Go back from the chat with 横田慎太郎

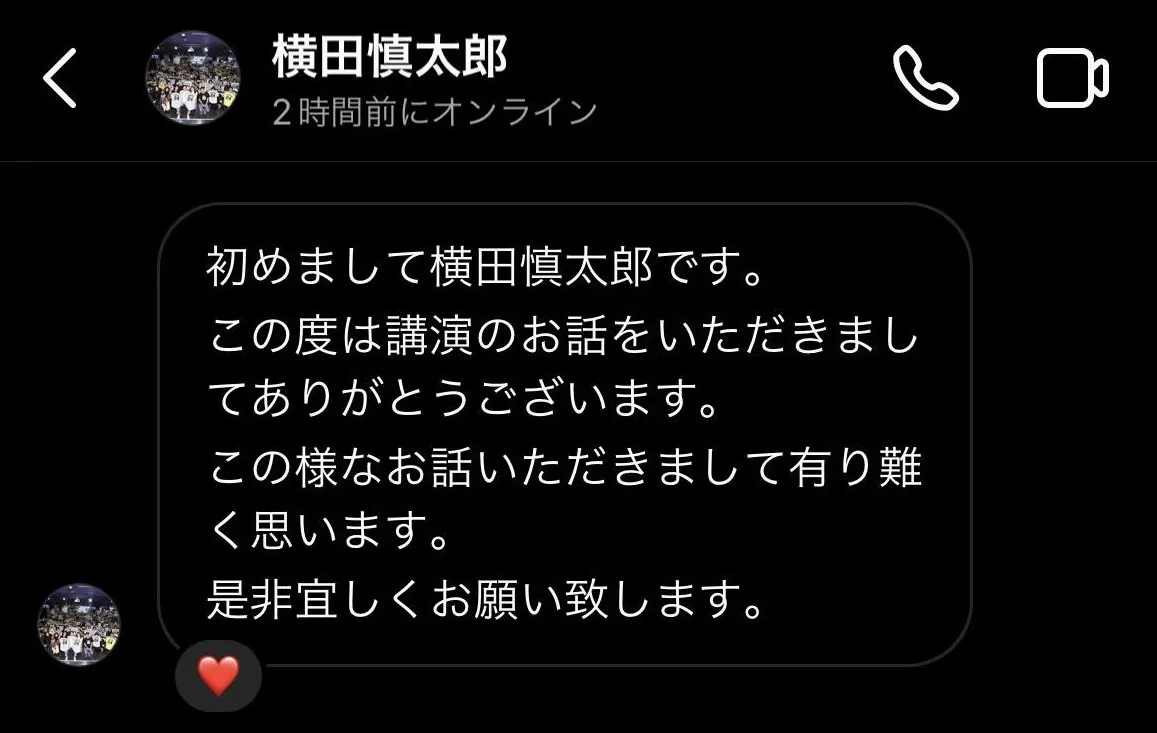tap(60, 80)
